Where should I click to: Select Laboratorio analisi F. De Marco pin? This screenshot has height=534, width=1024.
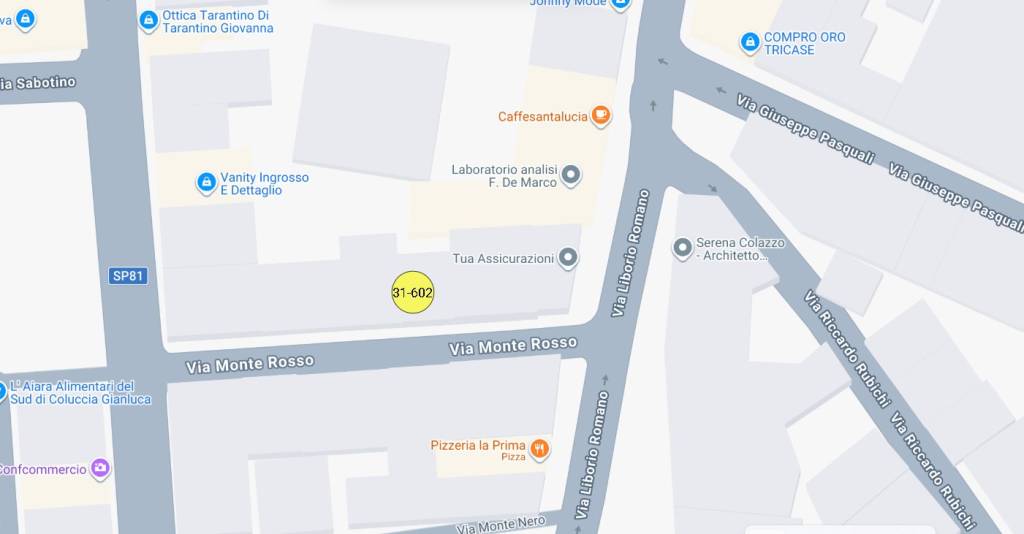pyautogui.click(x=571, y=176)
